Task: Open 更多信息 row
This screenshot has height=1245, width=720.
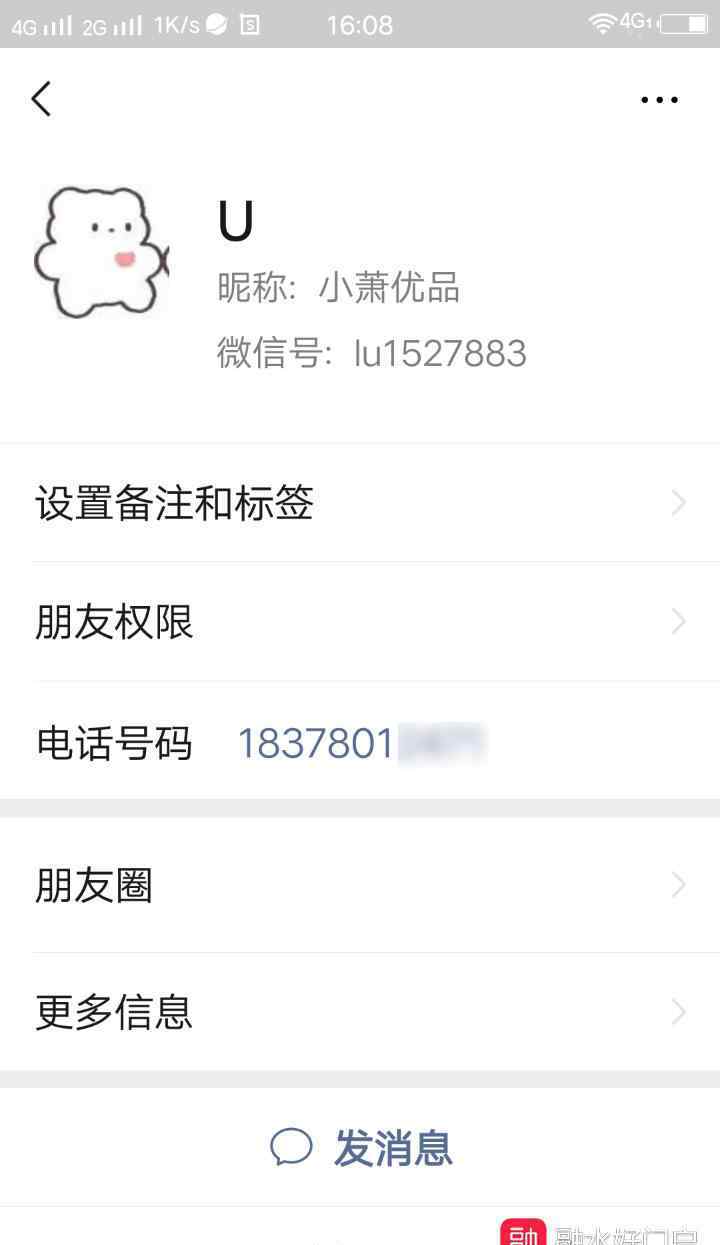Action: pos(360,1012)
